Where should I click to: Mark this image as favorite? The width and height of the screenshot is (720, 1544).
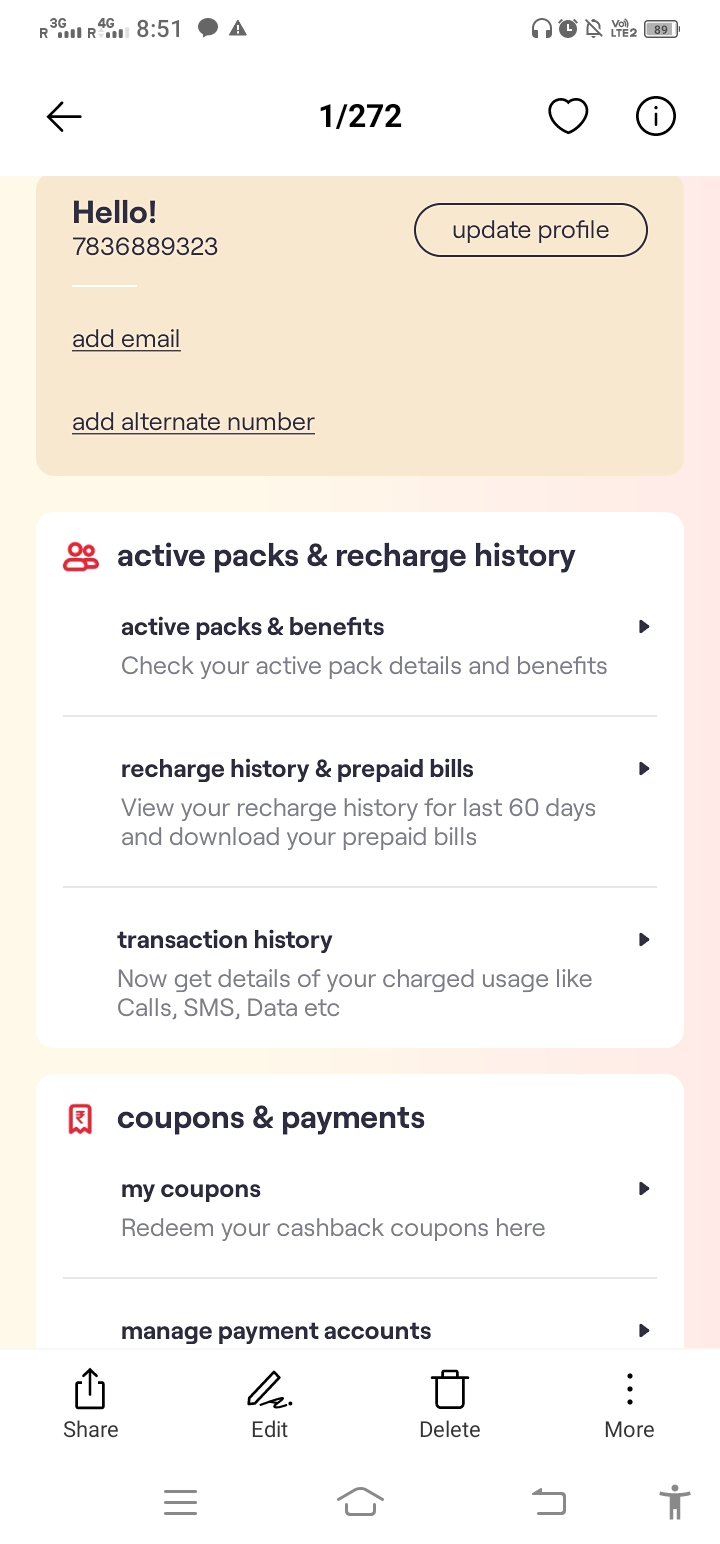[568, 117]
